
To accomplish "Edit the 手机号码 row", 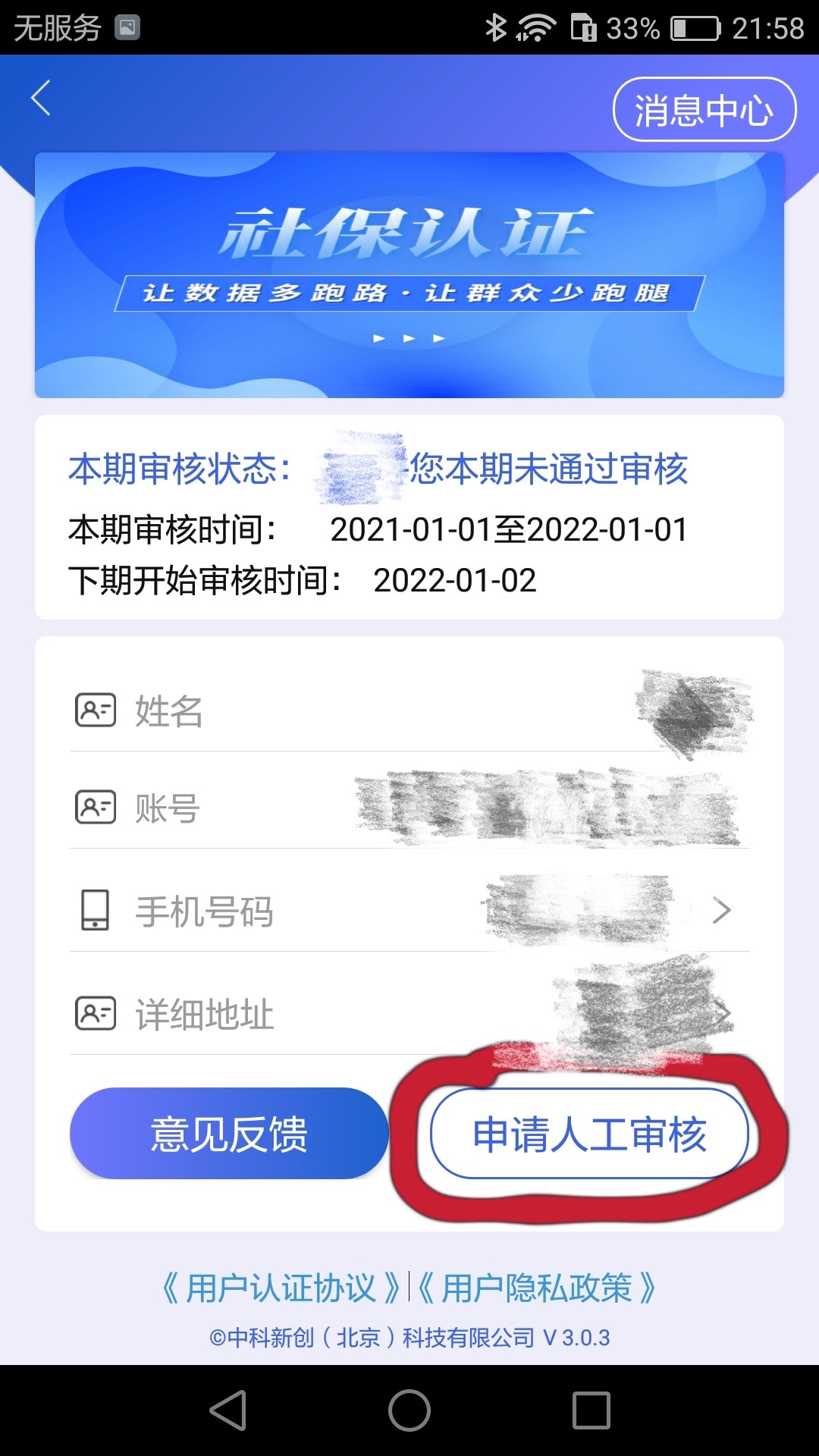I will (409, 910).
